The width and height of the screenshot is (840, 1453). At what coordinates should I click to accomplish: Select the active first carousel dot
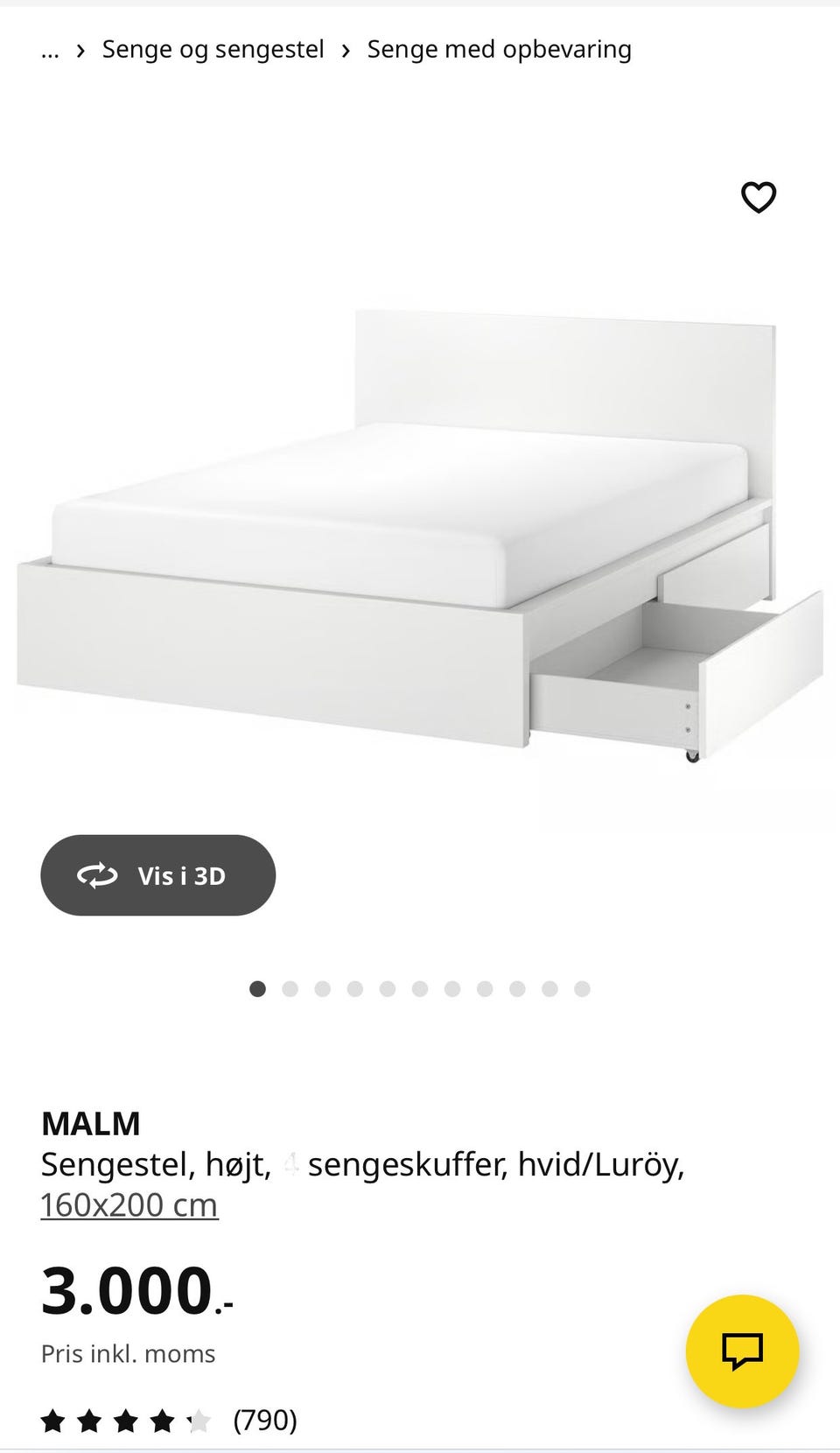[x=258, y=988]
